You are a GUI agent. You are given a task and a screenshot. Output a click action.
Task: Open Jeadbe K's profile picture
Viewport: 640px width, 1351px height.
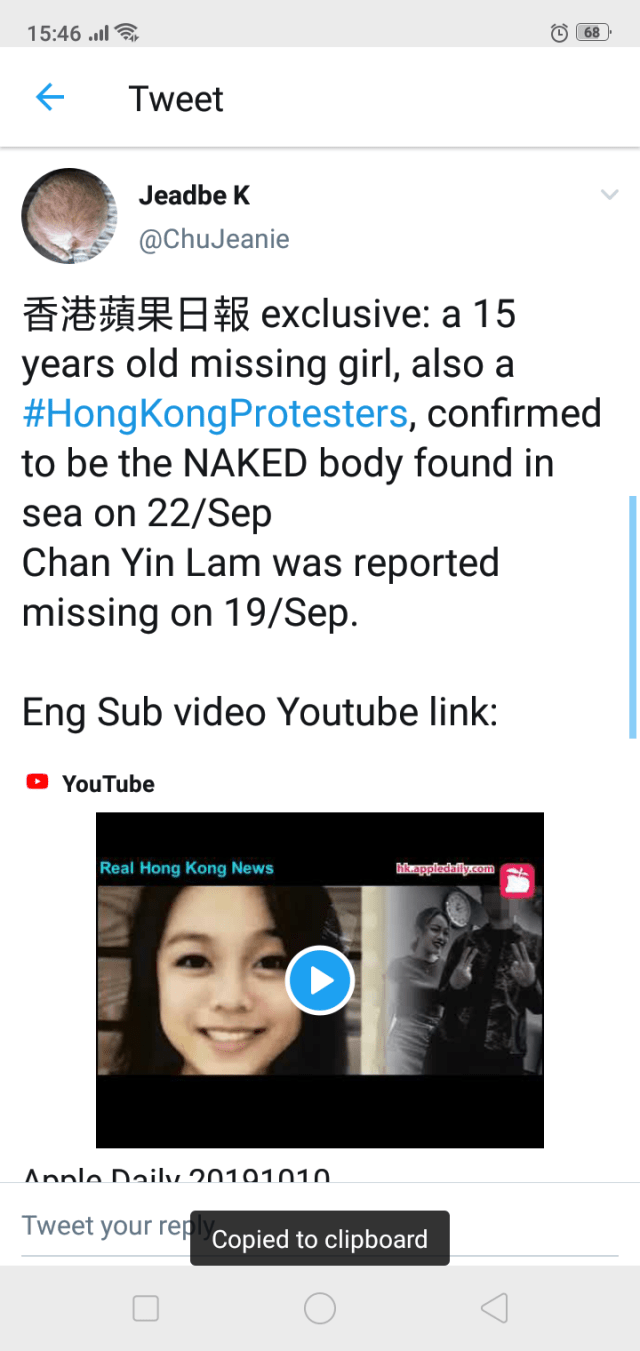[x=69, y=215]
